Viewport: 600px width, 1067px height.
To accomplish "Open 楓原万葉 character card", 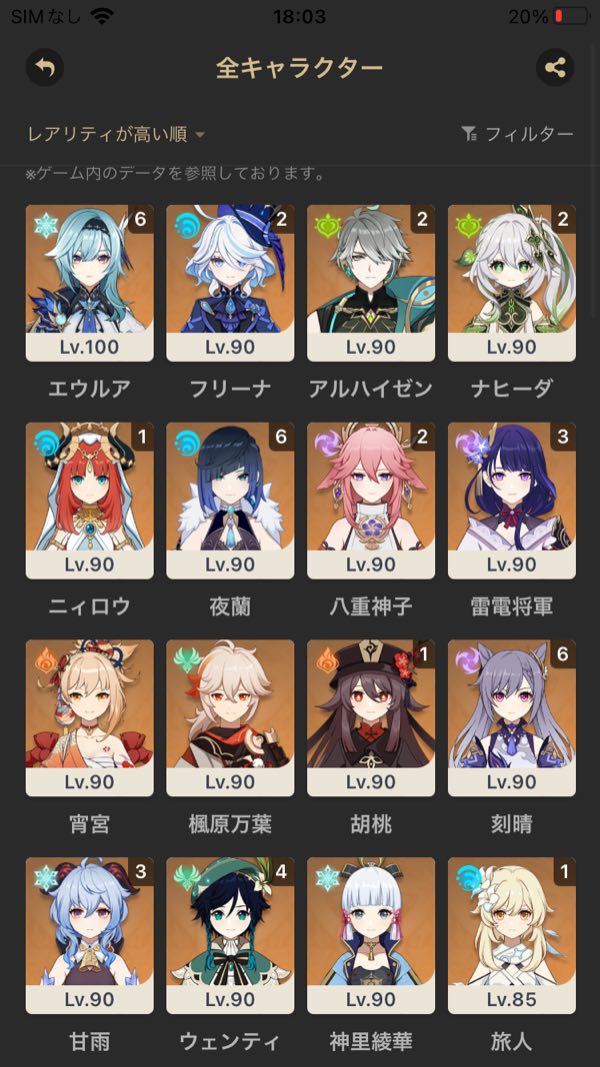I will point(230,718).
